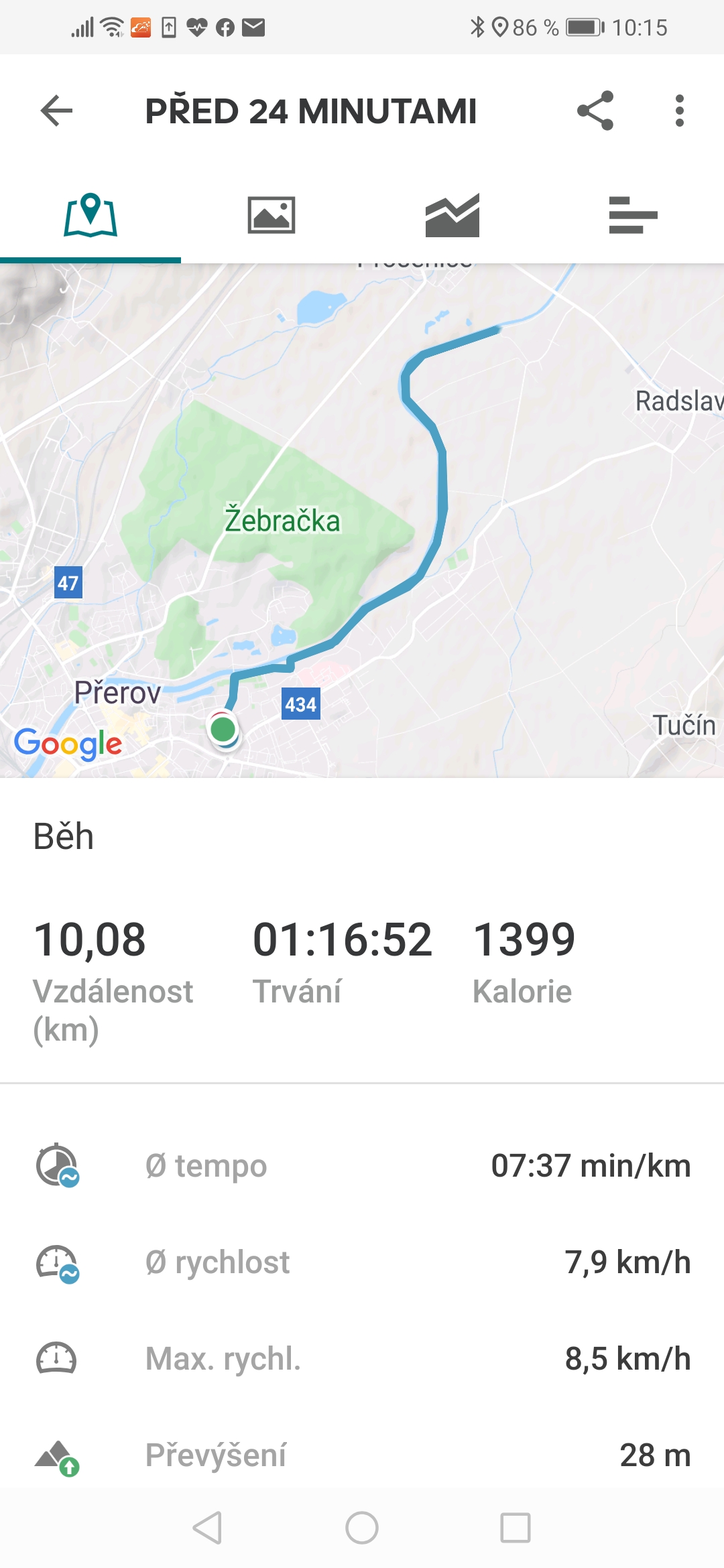Open the splits list tab
This screenshot has width=724, height=1568.
(x=633, y=215)
